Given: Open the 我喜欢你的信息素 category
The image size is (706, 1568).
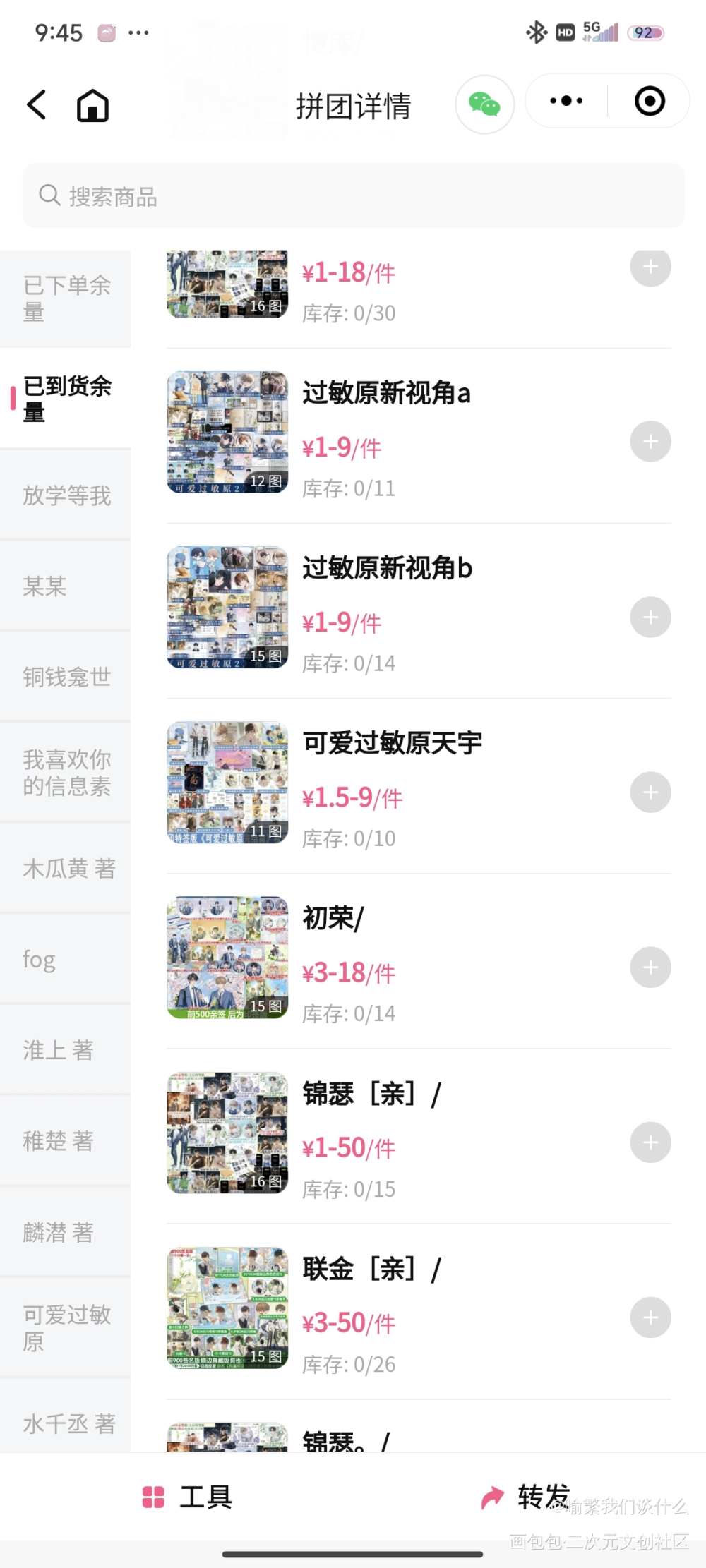Looking at the screenshot, I should 66,773.
